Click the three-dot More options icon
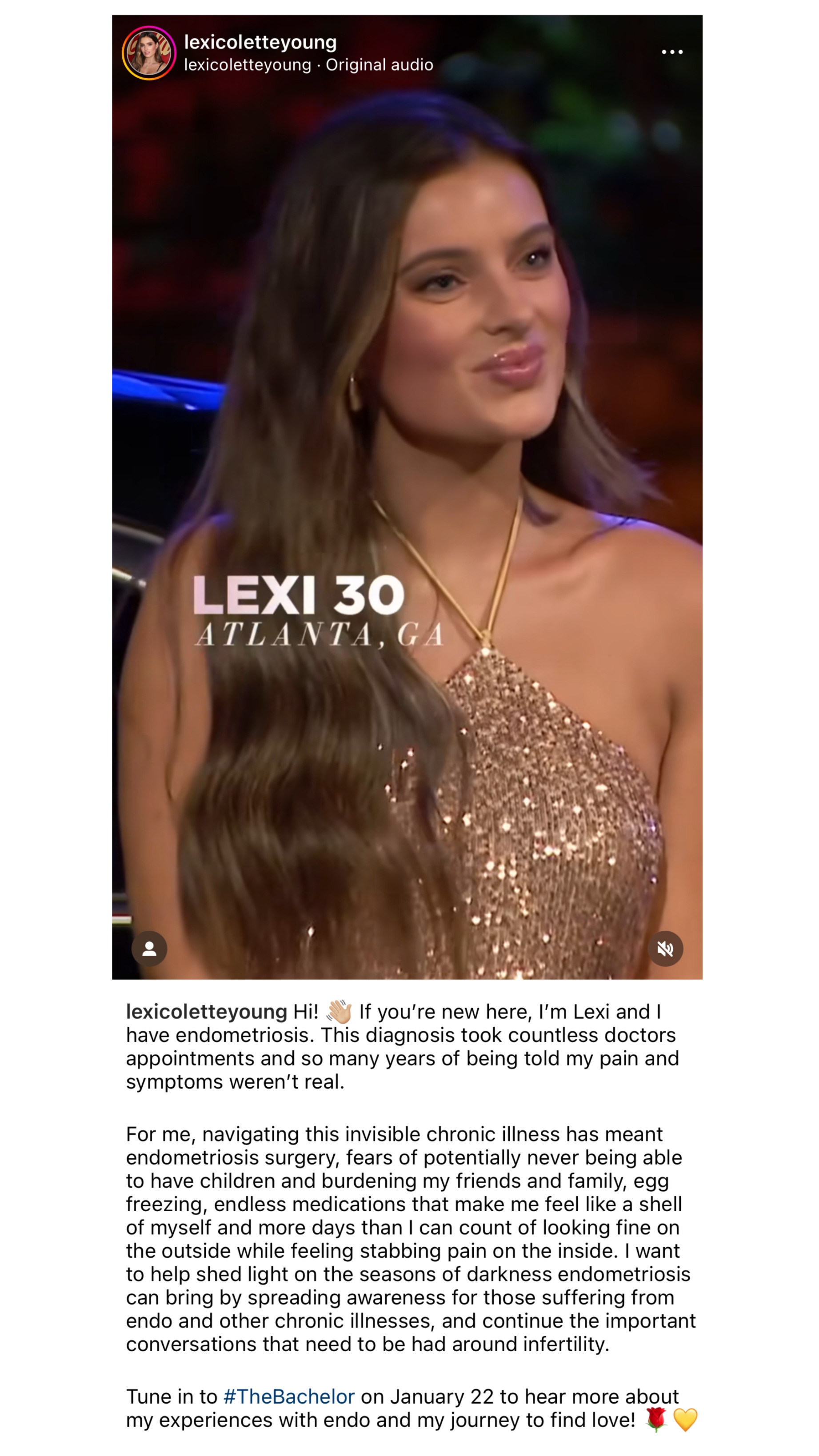 671,52
